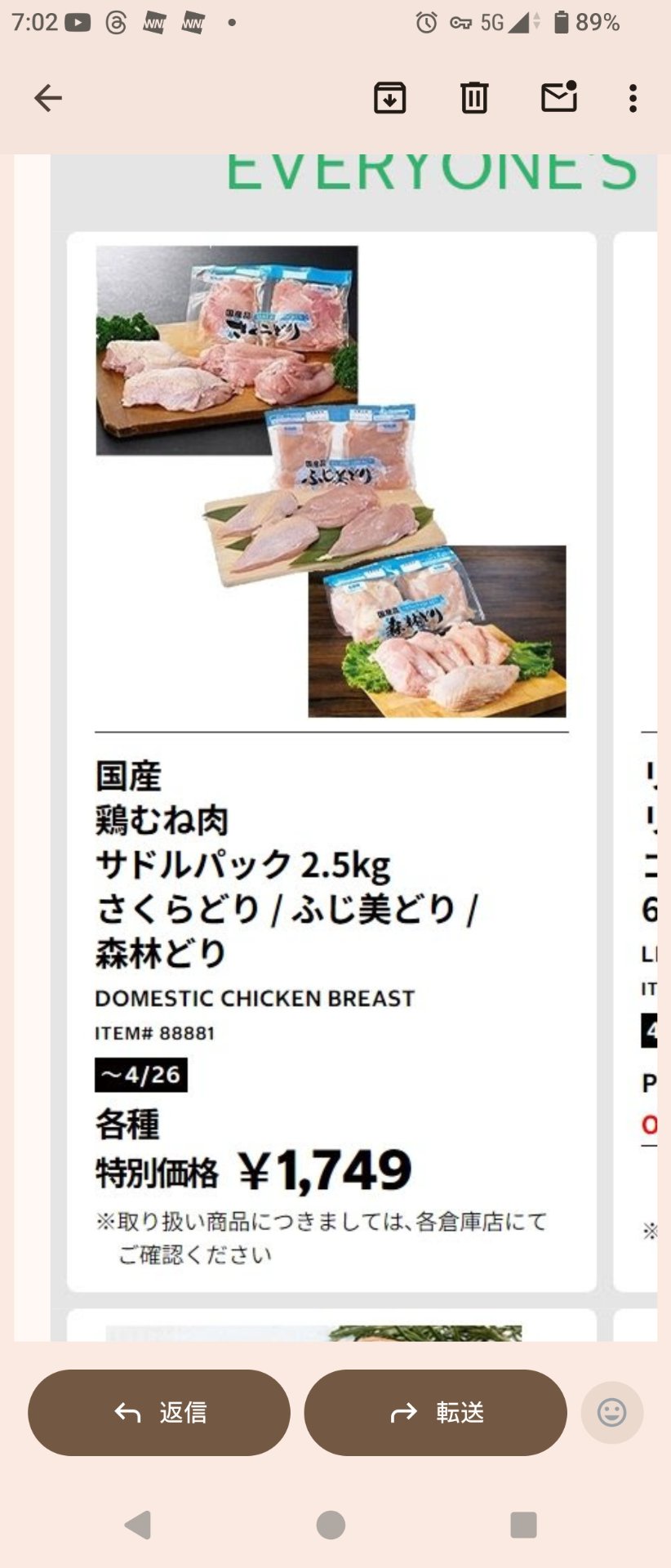The height and width of the screenshot is (1568, 671).
Task: Open the three-dot overflow menu
Action: click(633, 98)
